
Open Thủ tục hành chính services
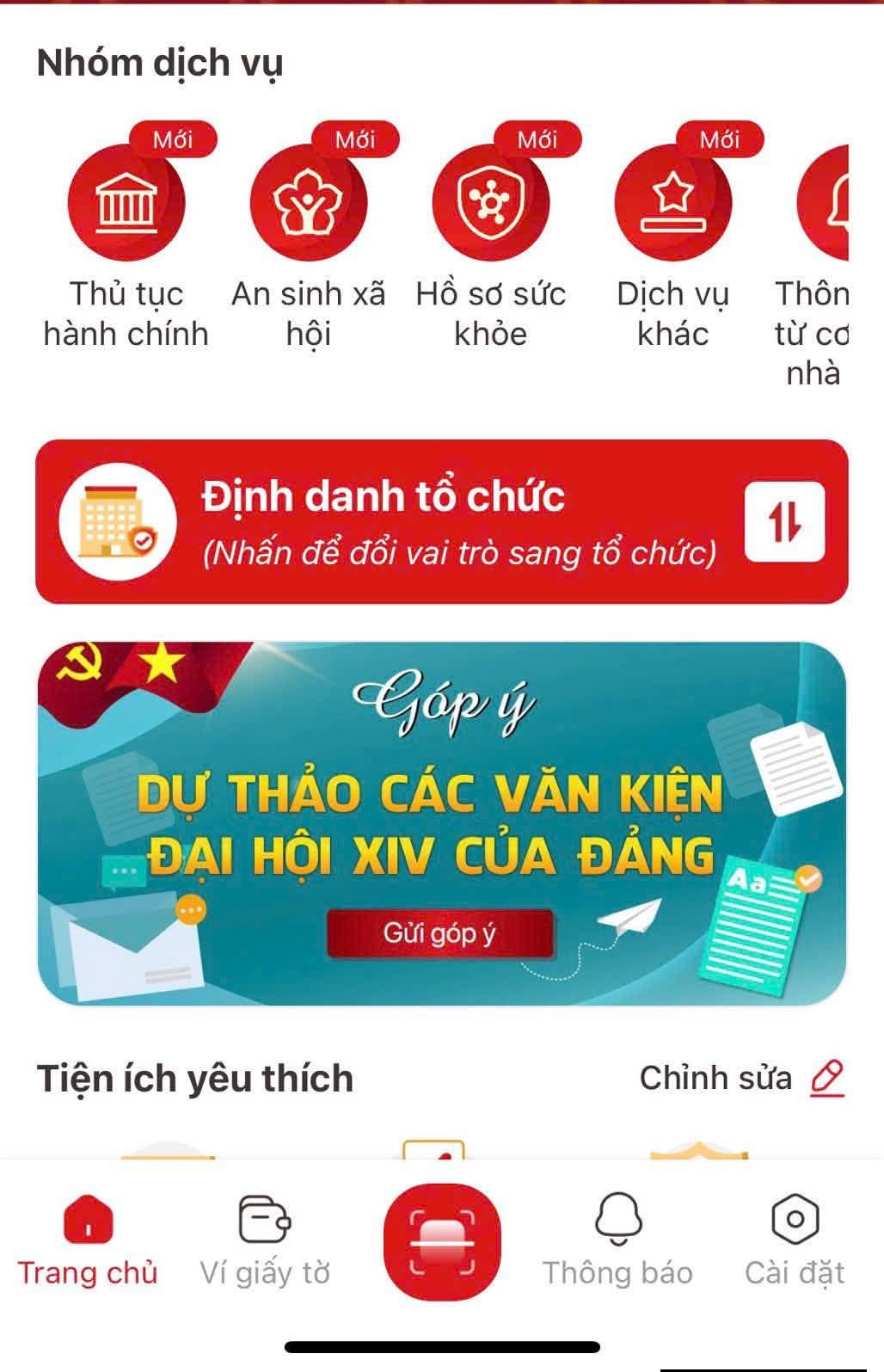pos(126,204)
